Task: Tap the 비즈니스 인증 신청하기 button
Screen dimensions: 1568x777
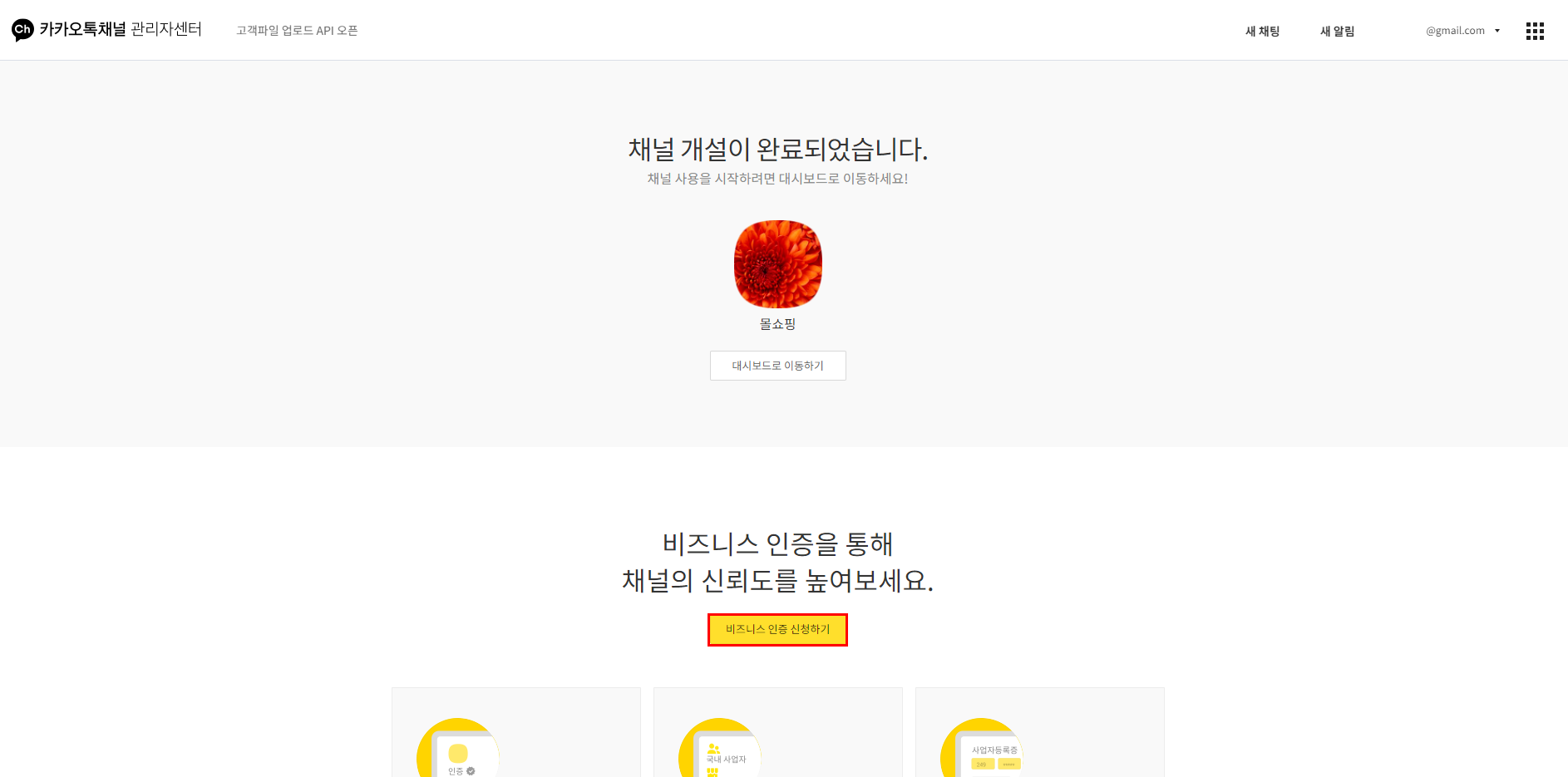Action: point(777,630)
